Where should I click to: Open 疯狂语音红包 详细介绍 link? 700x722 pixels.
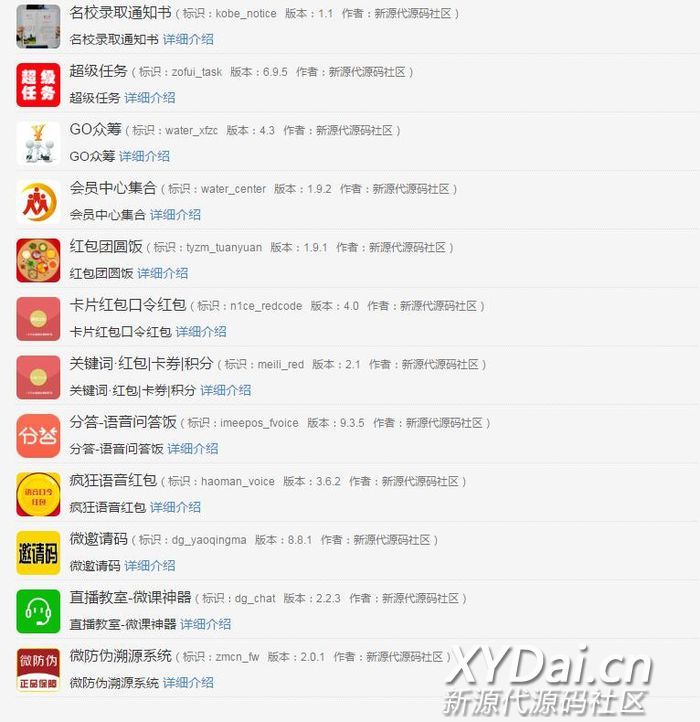coord(175,507)
